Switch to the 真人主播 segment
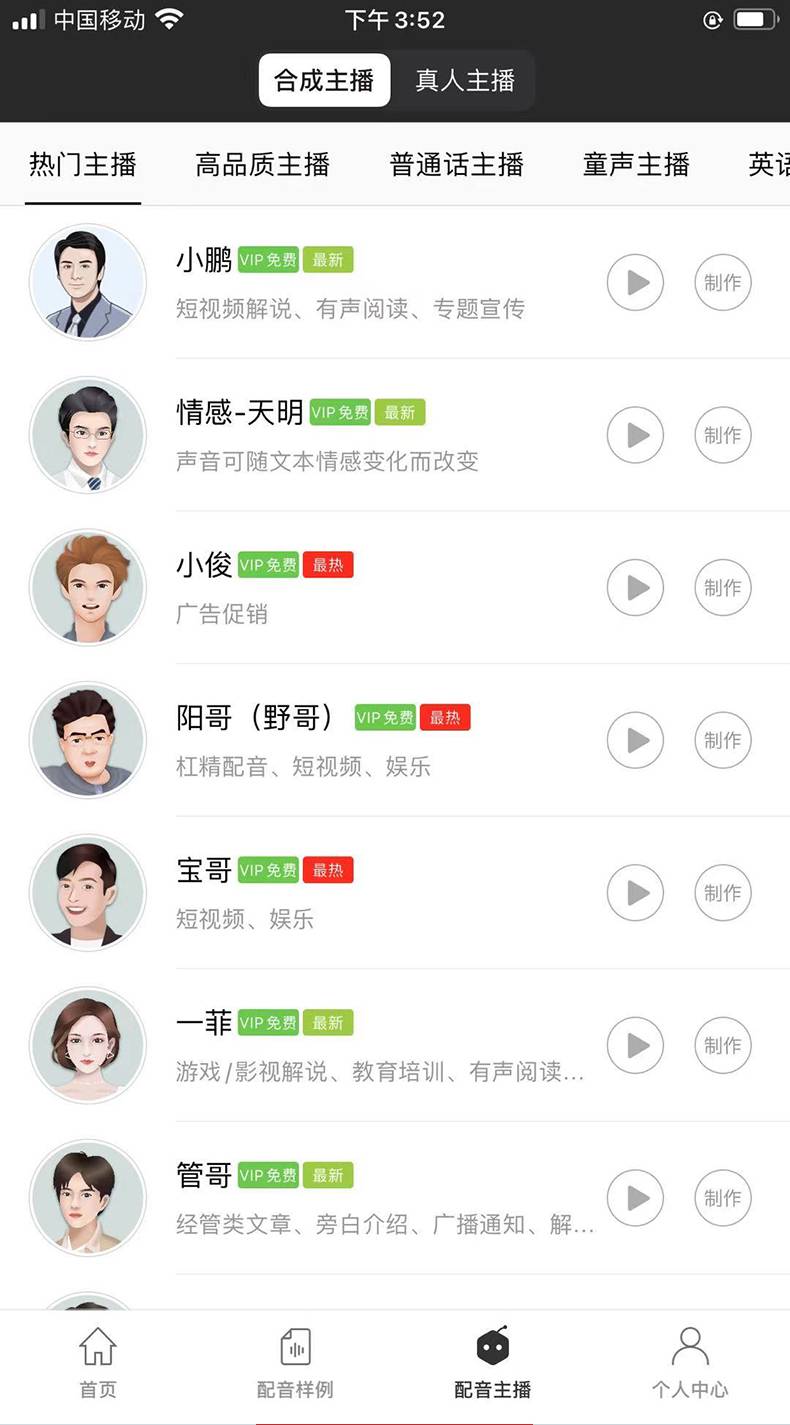Viewport: 790px width, 1425px height. click(x=465, y=80)
